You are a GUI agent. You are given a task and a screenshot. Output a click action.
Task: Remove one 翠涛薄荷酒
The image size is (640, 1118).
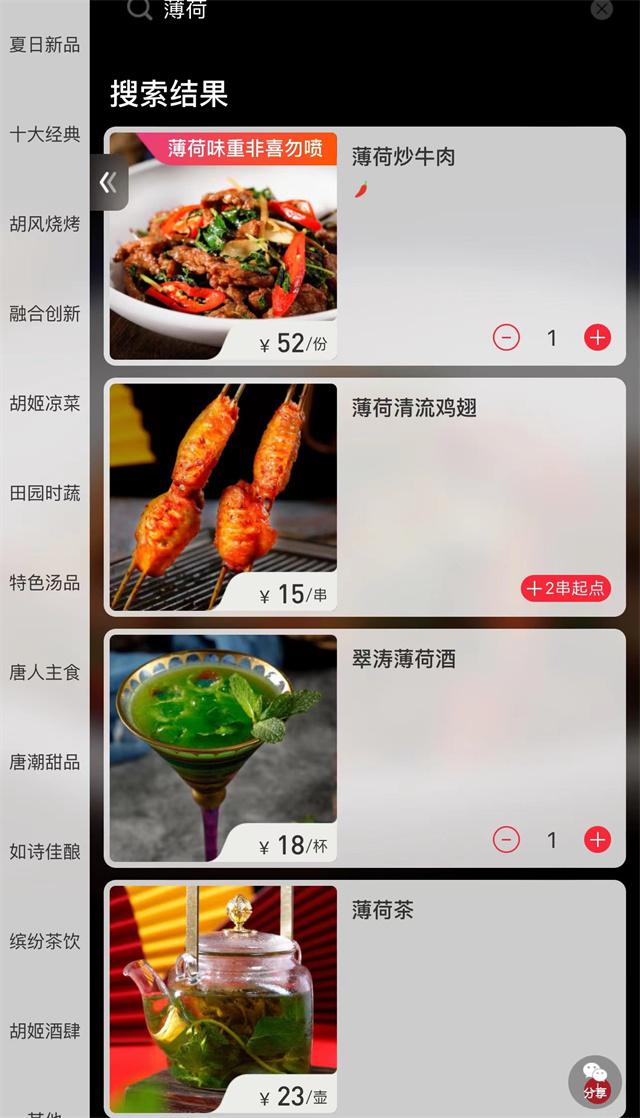tap(506, 840)
